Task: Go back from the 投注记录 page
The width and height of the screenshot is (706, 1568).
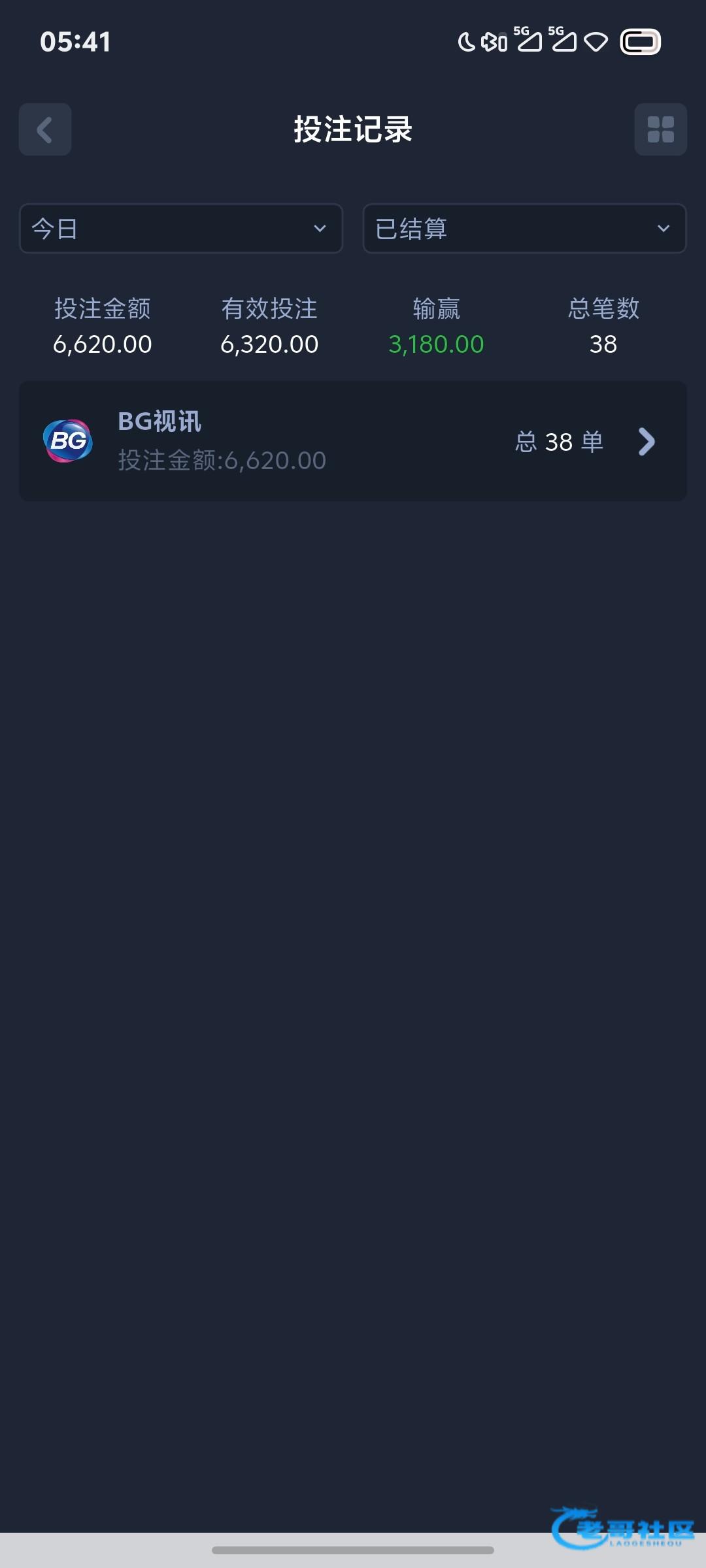Action: (x=44, y=129)
